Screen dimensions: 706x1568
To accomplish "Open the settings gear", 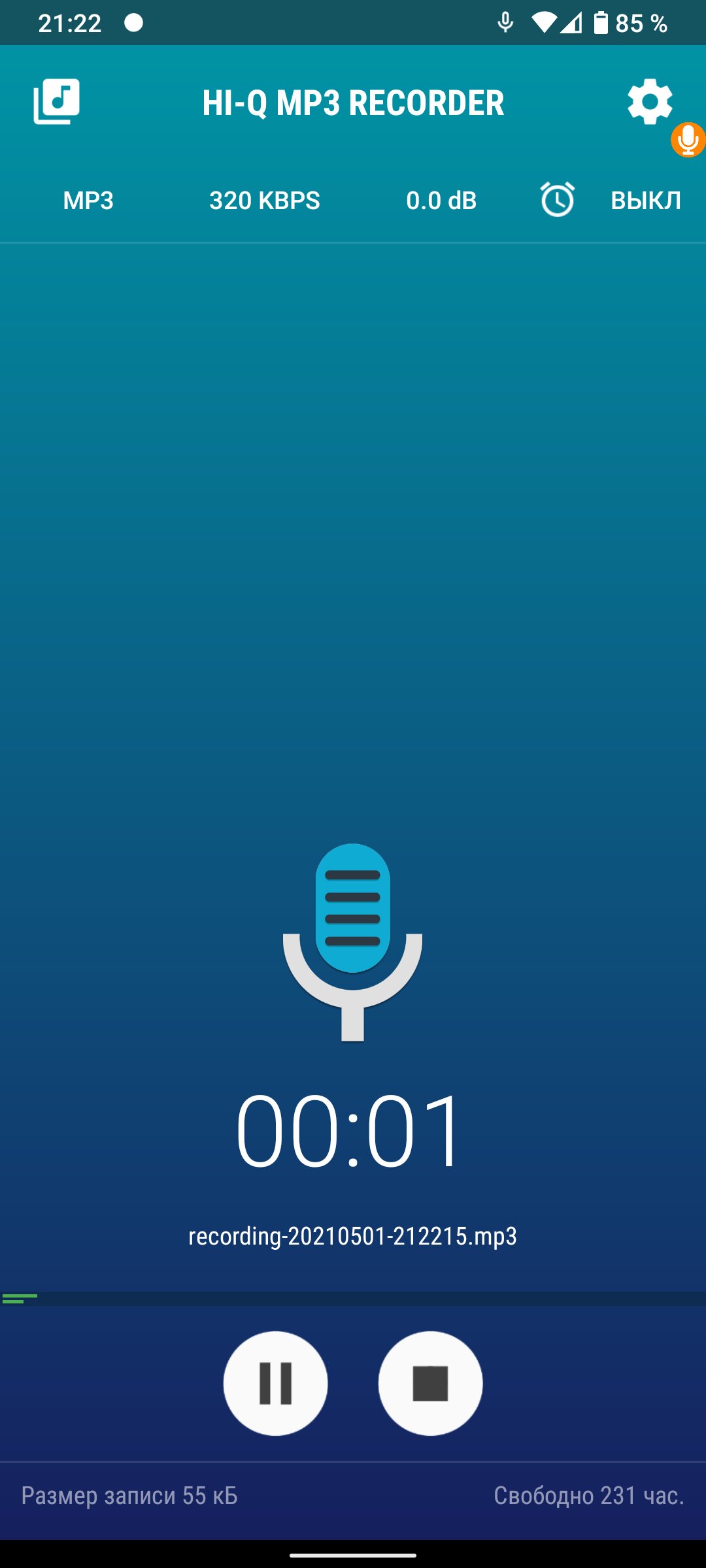I will tap(650, 102).
